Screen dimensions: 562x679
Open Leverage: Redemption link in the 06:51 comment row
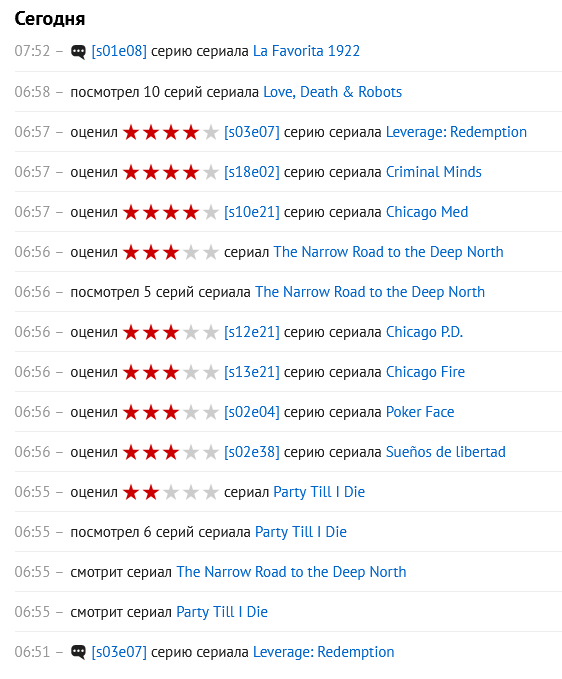pos(323,652)
